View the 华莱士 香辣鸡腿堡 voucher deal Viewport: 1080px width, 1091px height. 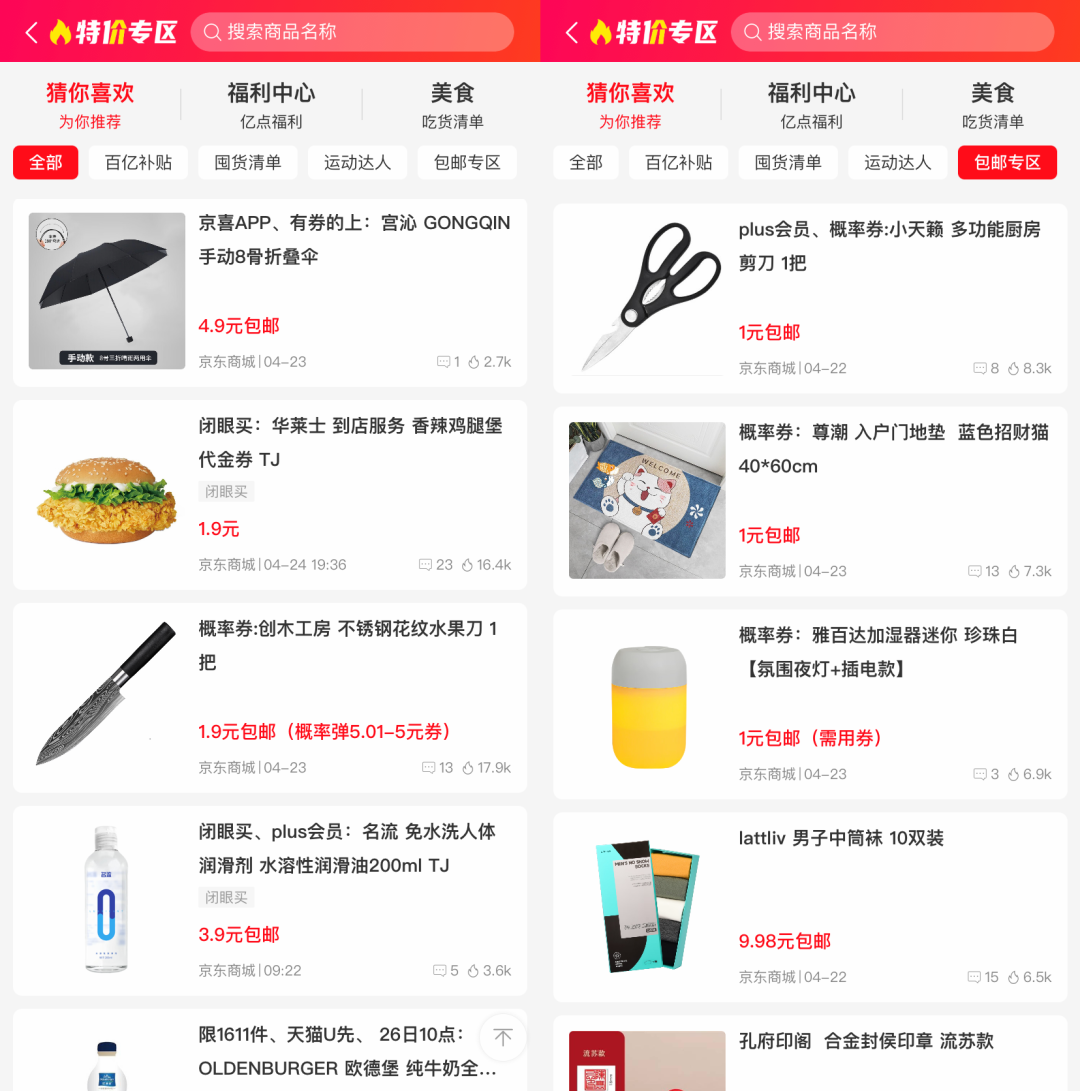(x=350, y=443)
